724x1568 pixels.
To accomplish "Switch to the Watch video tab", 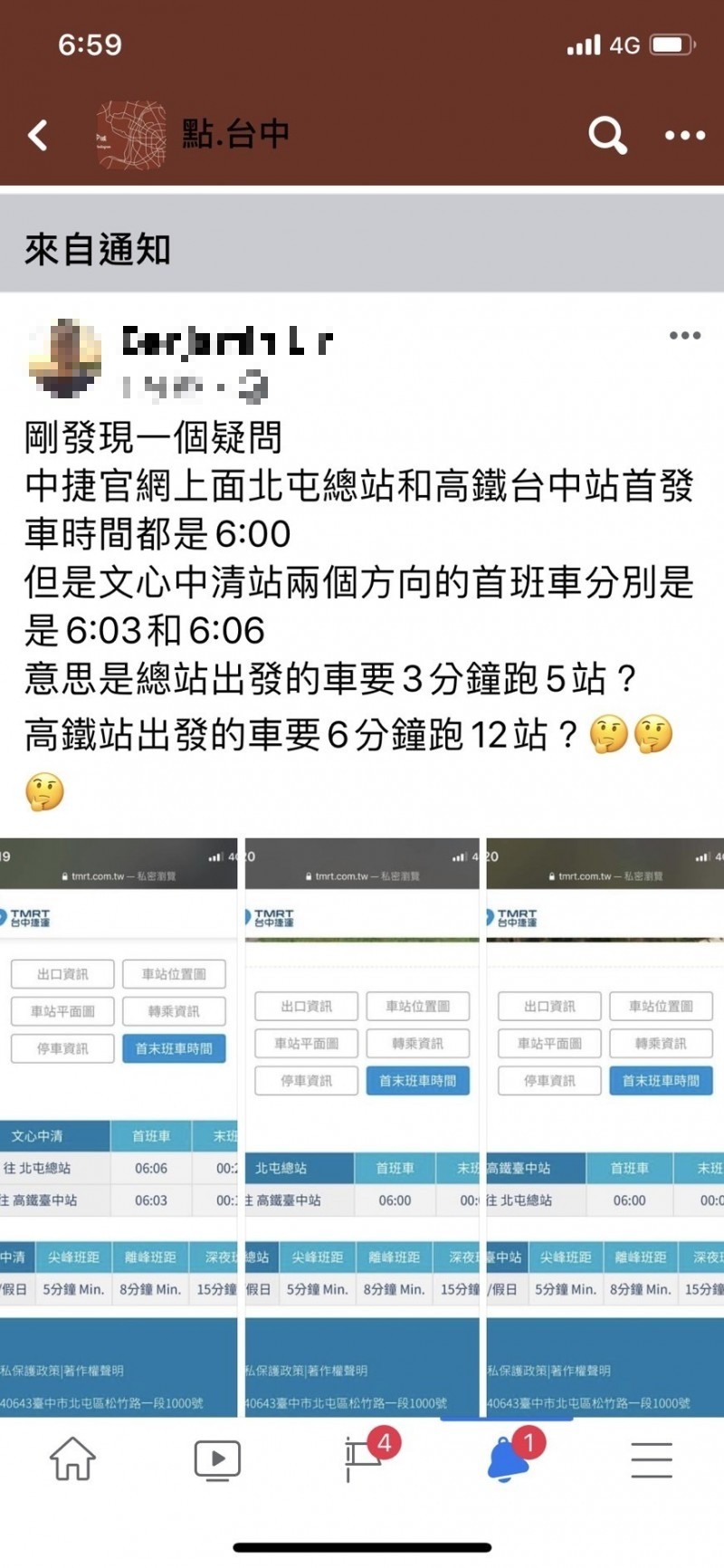I will 217,1459.
